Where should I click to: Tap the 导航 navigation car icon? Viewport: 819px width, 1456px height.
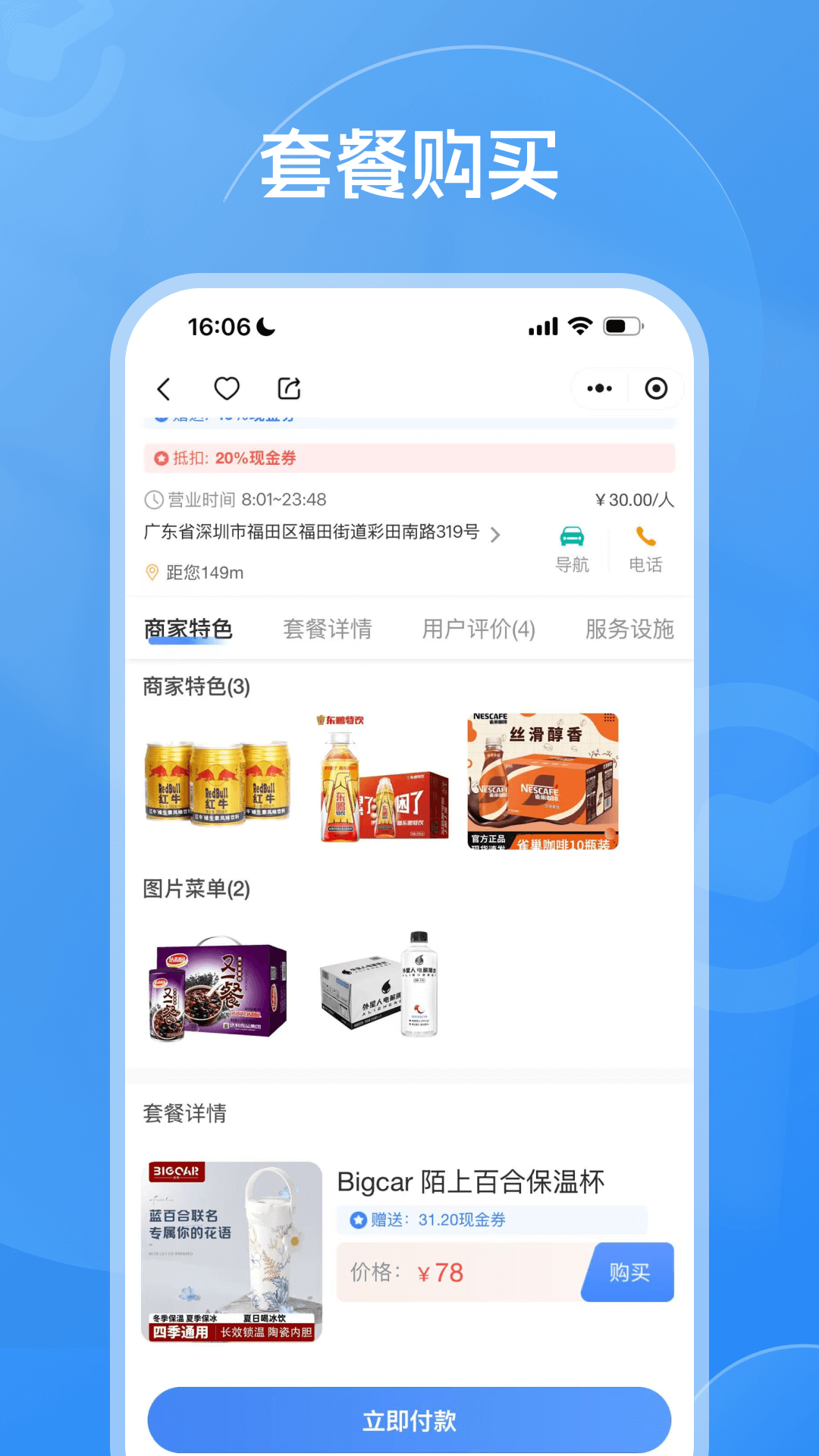tap(573, 536)
